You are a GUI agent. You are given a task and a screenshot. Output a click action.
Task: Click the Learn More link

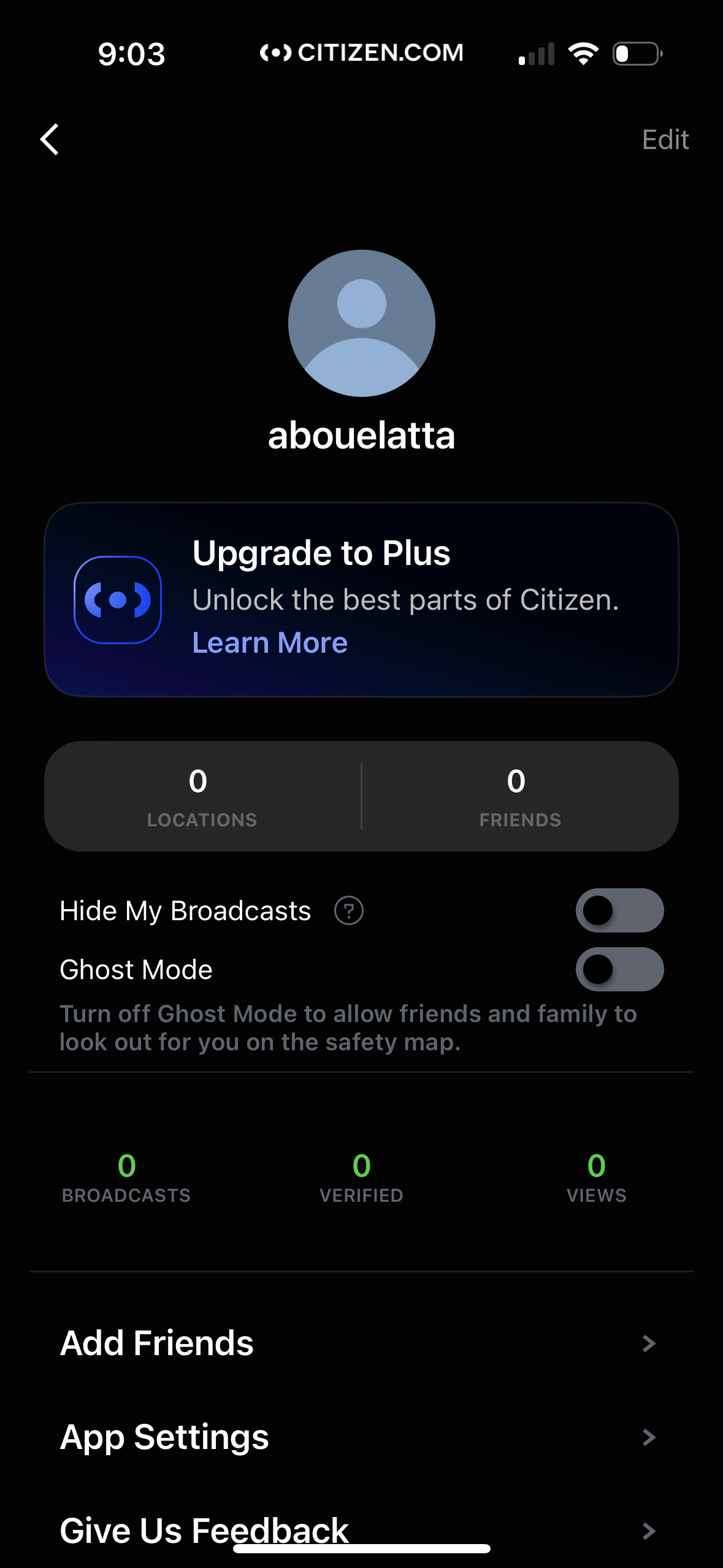pyautogui.click(x=270, y=642)
